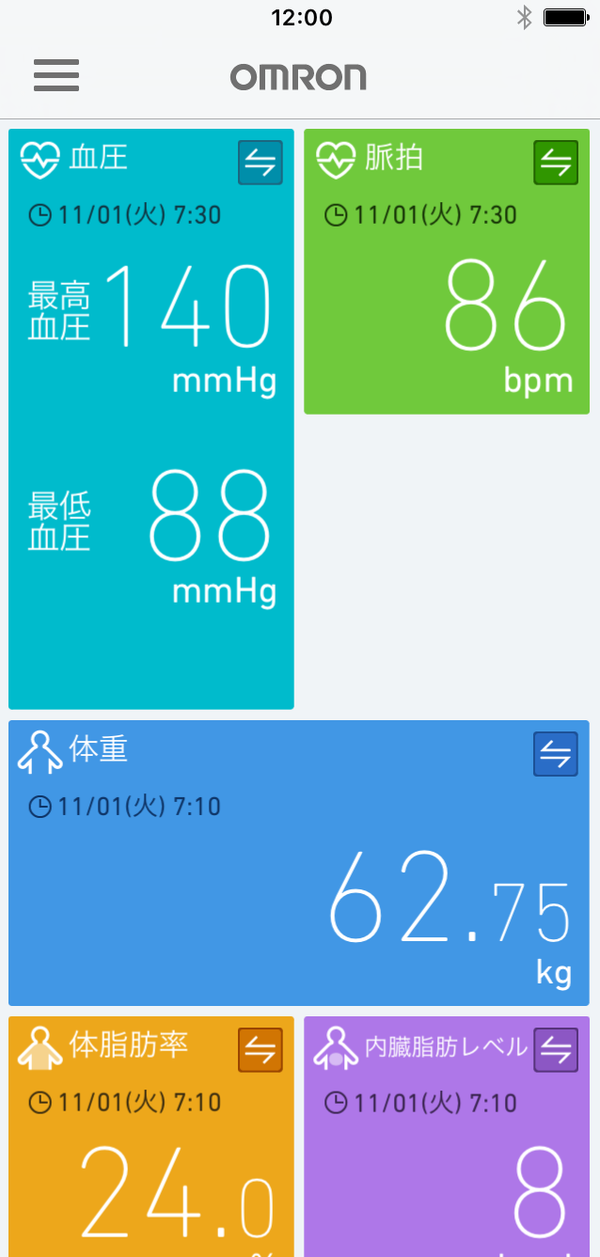Tap the transfer icon on the 血圧 card

(260, 163)
